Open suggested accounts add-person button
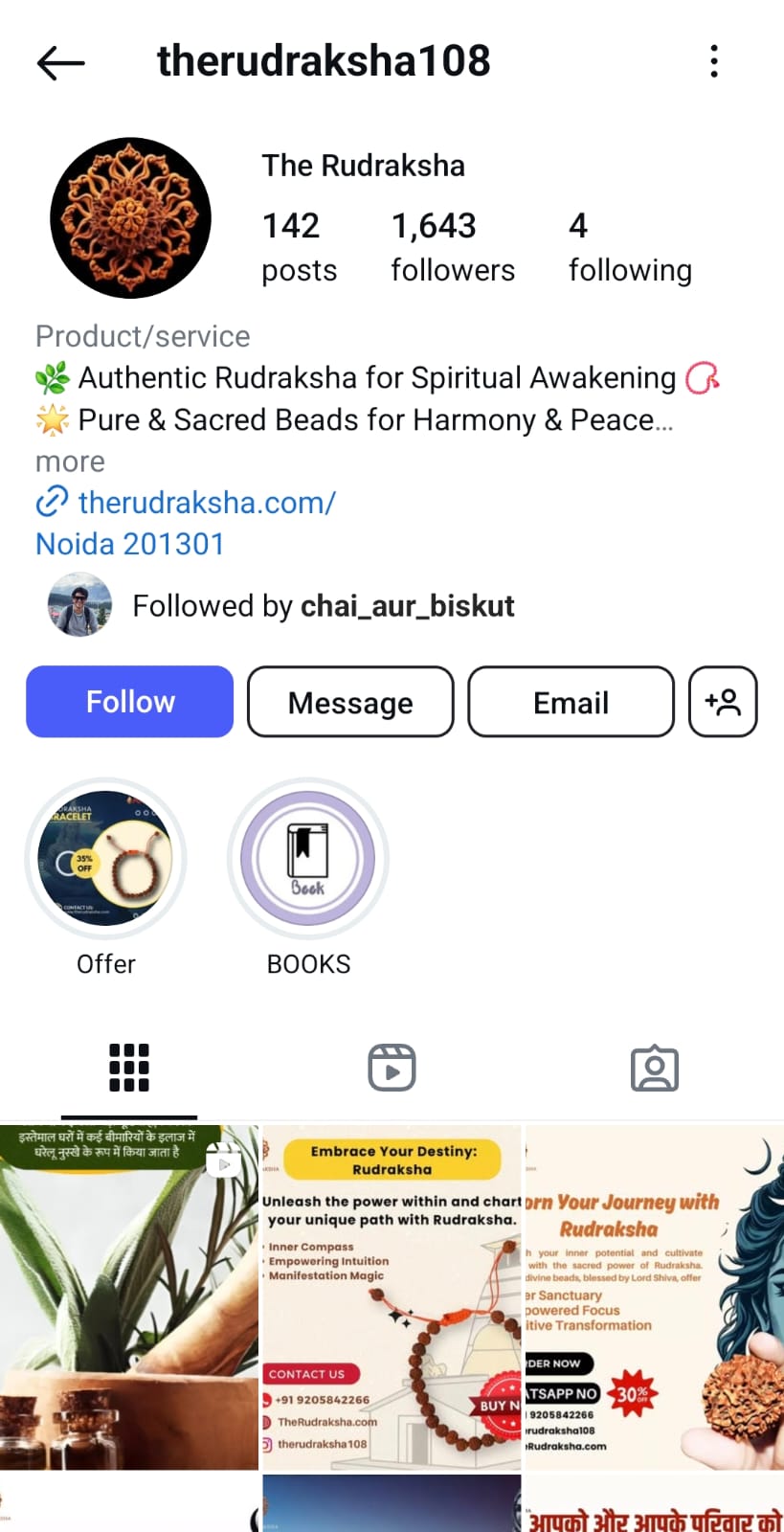Image resolution: width=784 pixels, height=1532 pixels. coord(723,702)
